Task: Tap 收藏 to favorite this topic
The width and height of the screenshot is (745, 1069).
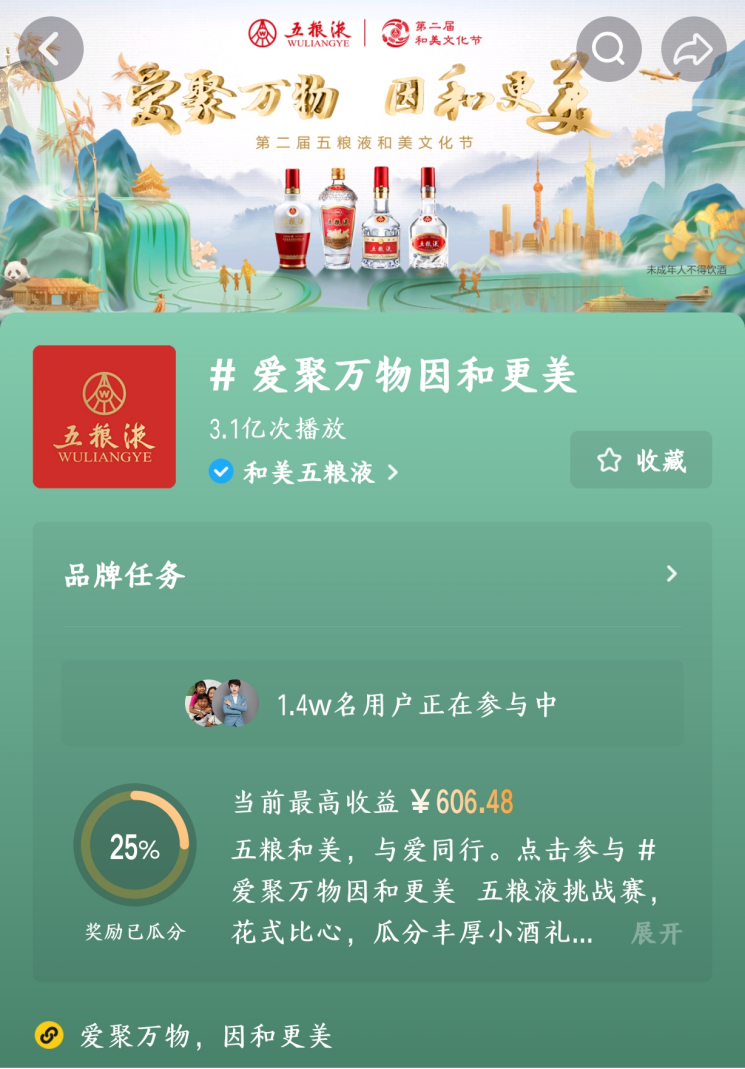Action: coord(641,460)
